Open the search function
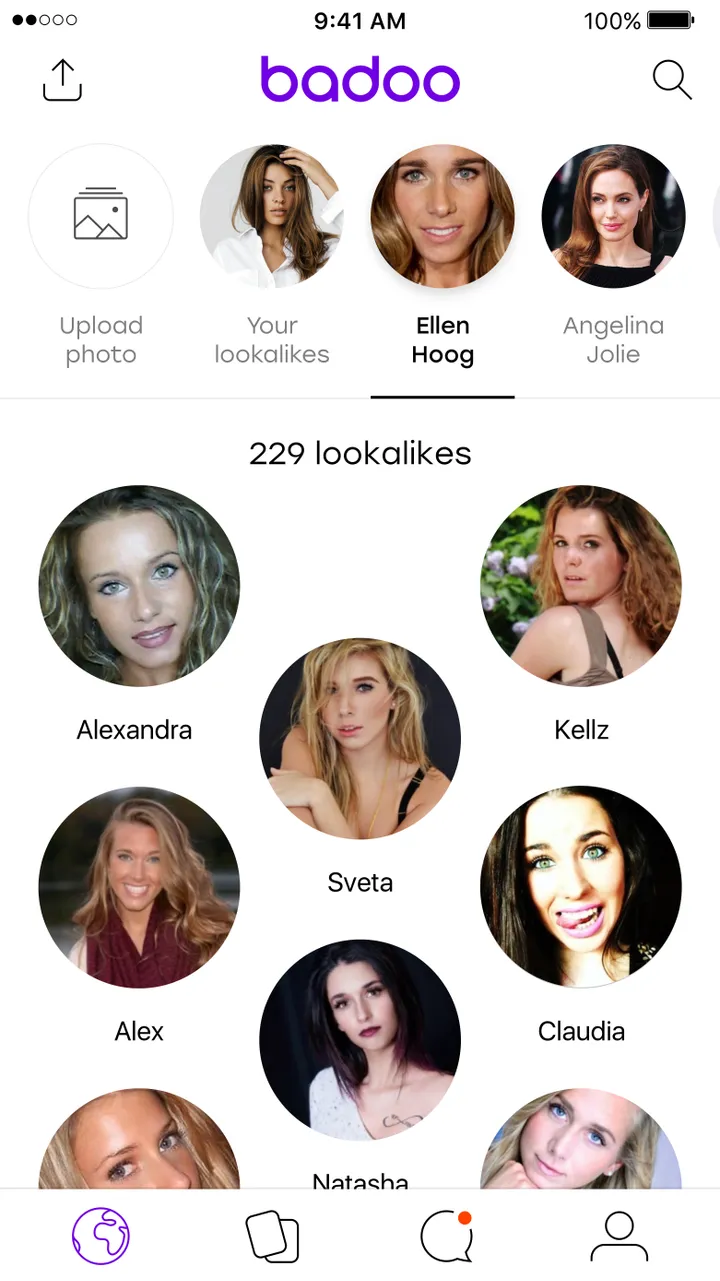 point(672,80)
